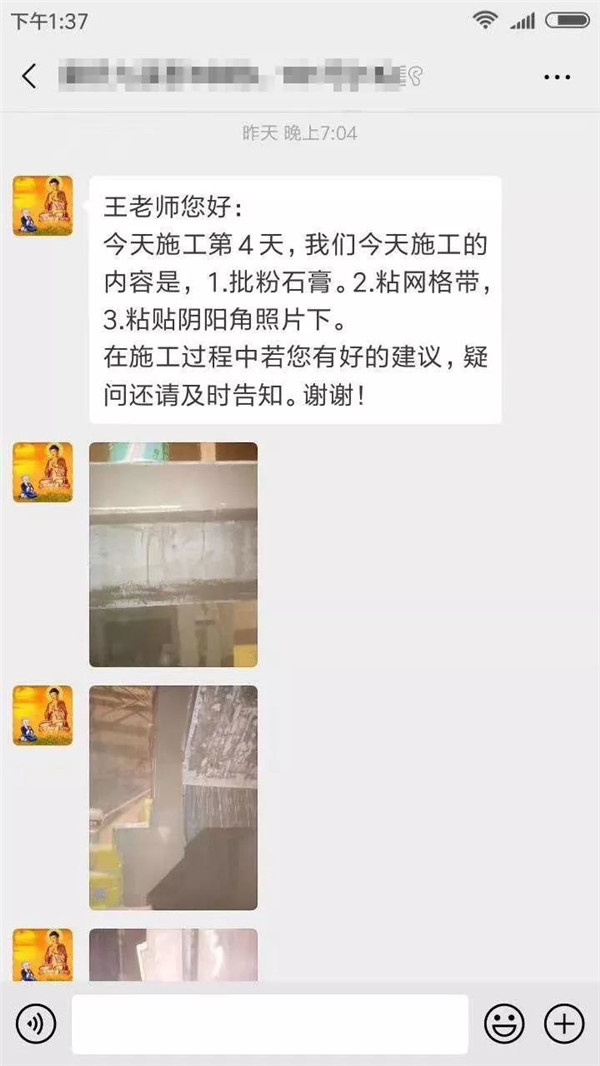Focus the message text field
Screen dimensions: 600x1066
270,1024
